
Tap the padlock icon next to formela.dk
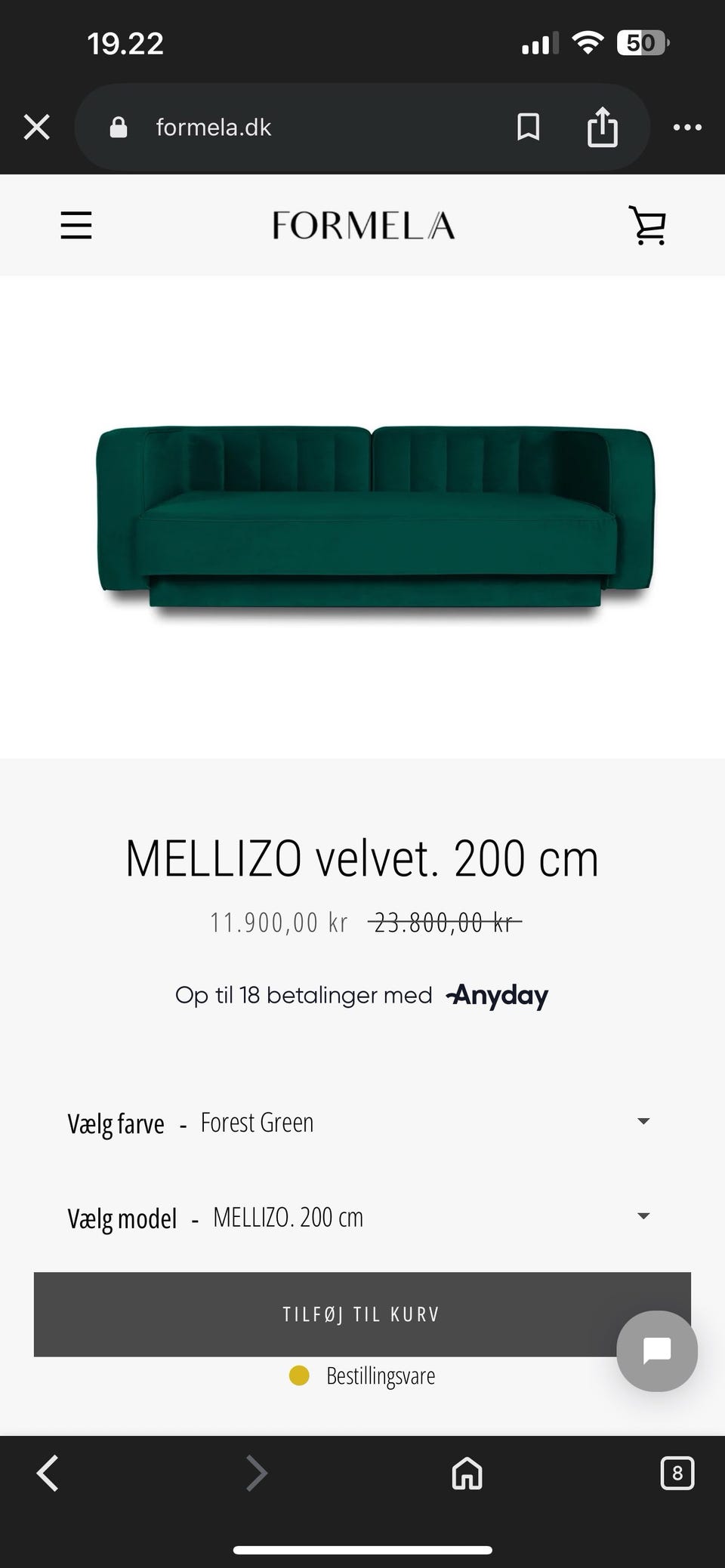118,126
